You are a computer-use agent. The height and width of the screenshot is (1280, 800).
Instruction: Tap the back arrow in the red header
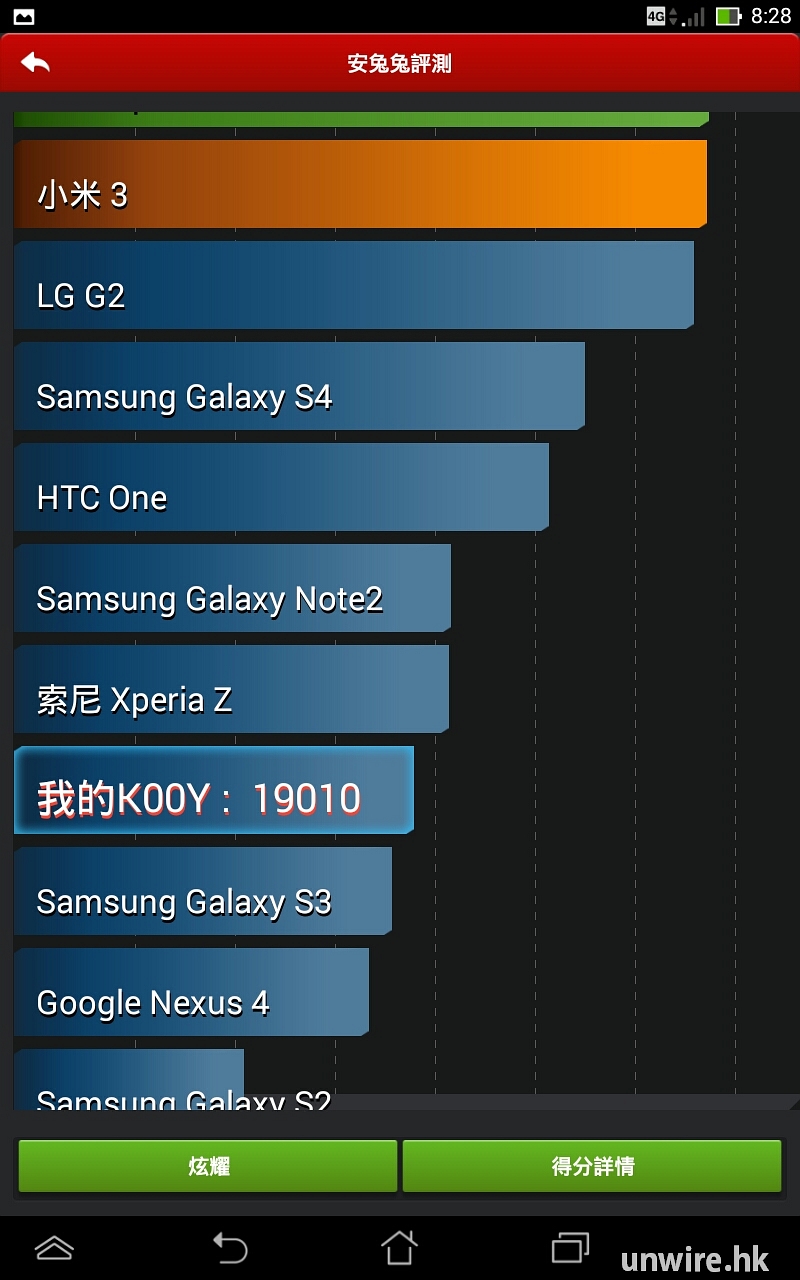[x=35, y=63]
